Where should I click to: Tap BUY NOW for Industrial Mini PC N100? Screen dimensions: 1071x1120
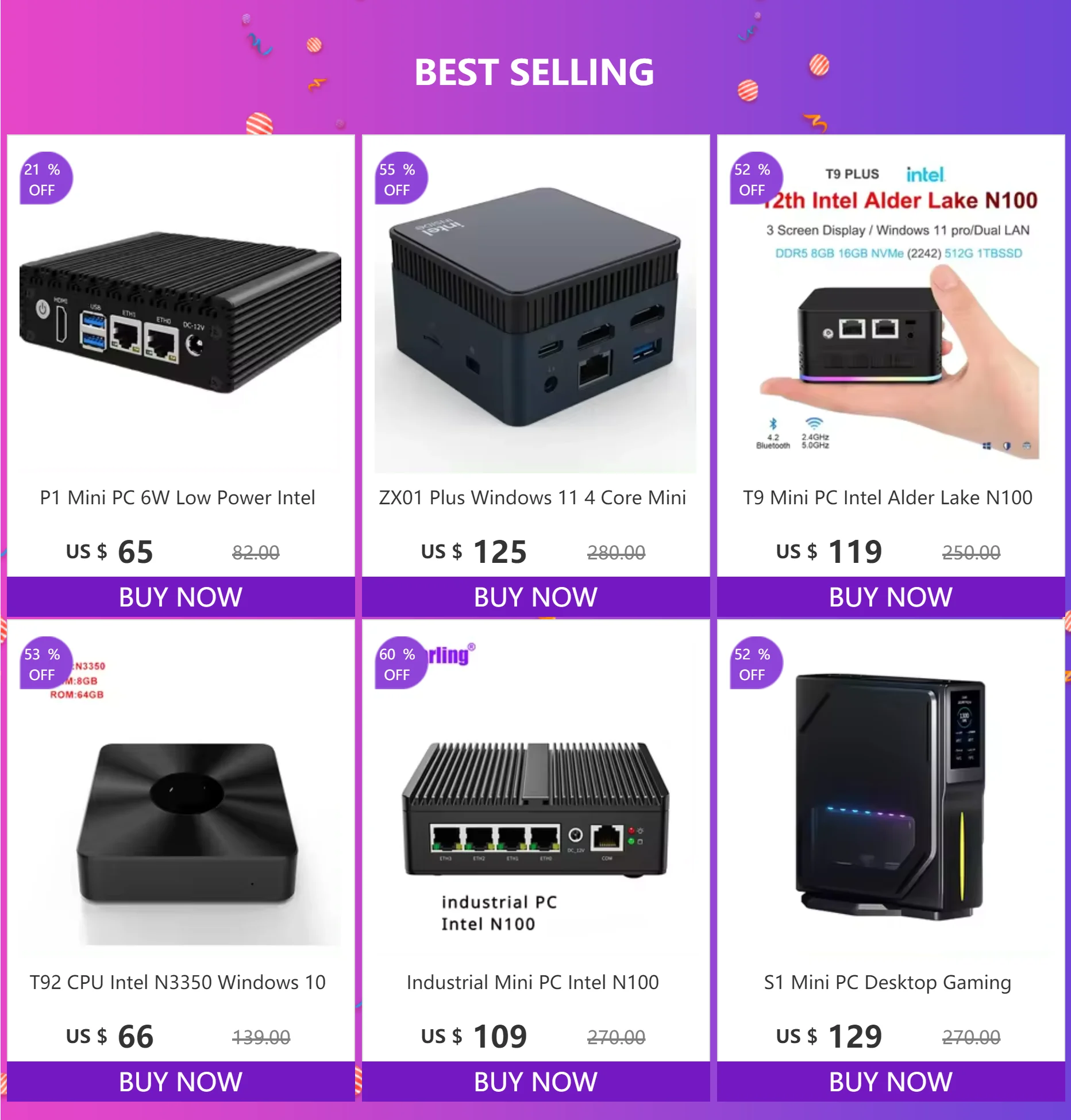535,1082
